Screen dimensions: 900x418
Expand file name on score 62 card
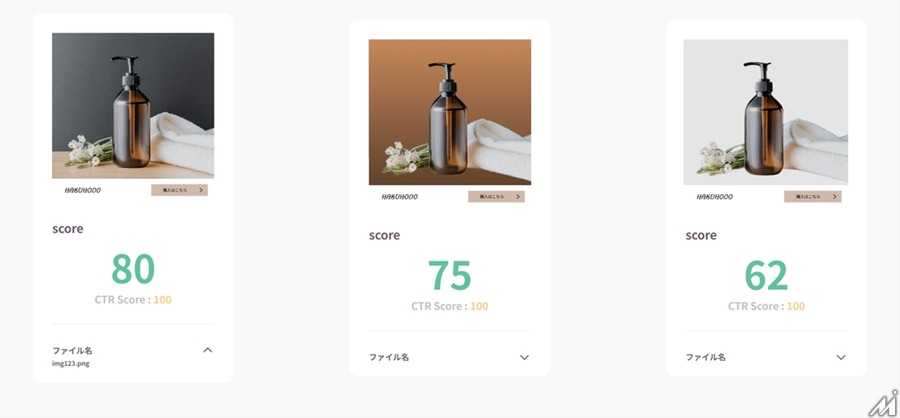[840, 357]
